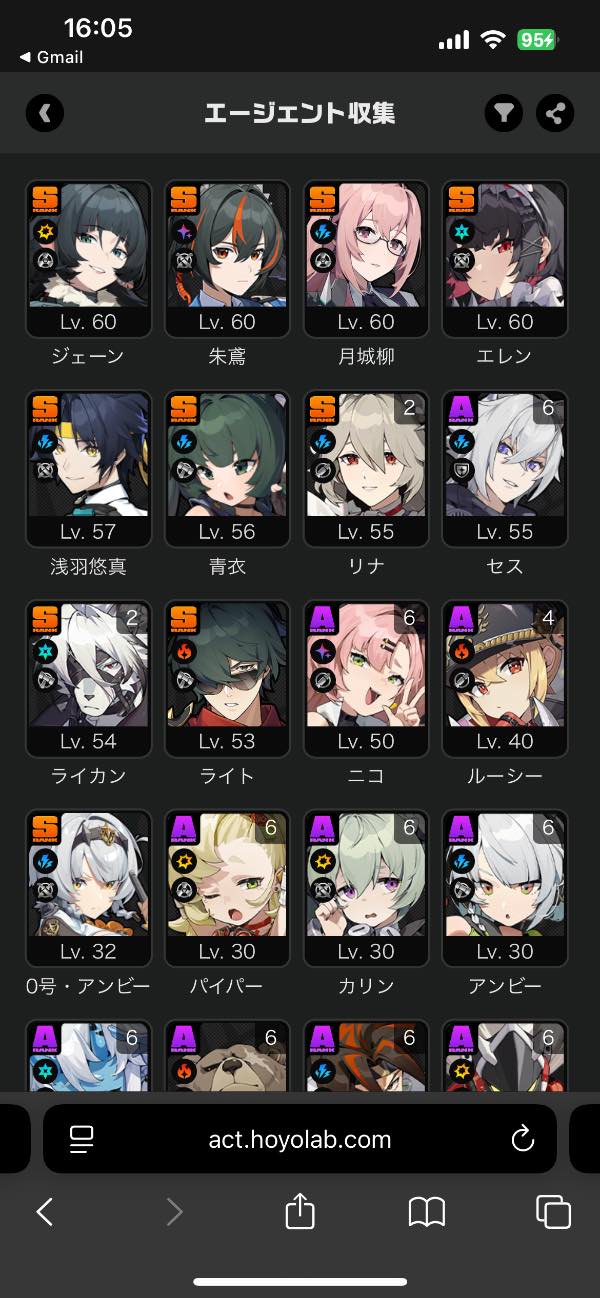Select agent ライカン
600x1298 pixels.
click(x=88, y=678)
